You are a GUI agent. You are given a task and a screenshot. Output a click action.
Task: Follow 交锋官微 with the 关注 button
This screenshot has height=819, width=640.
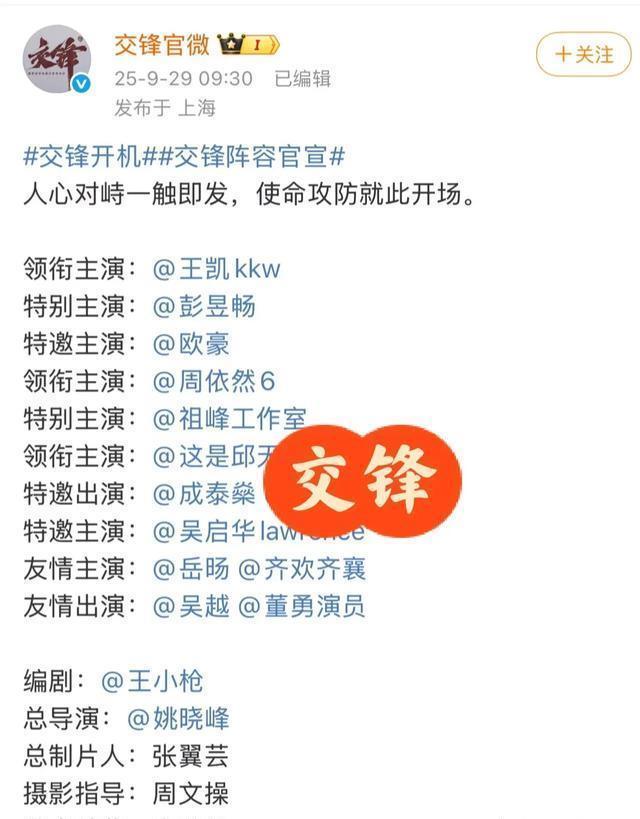coord(584,54)
